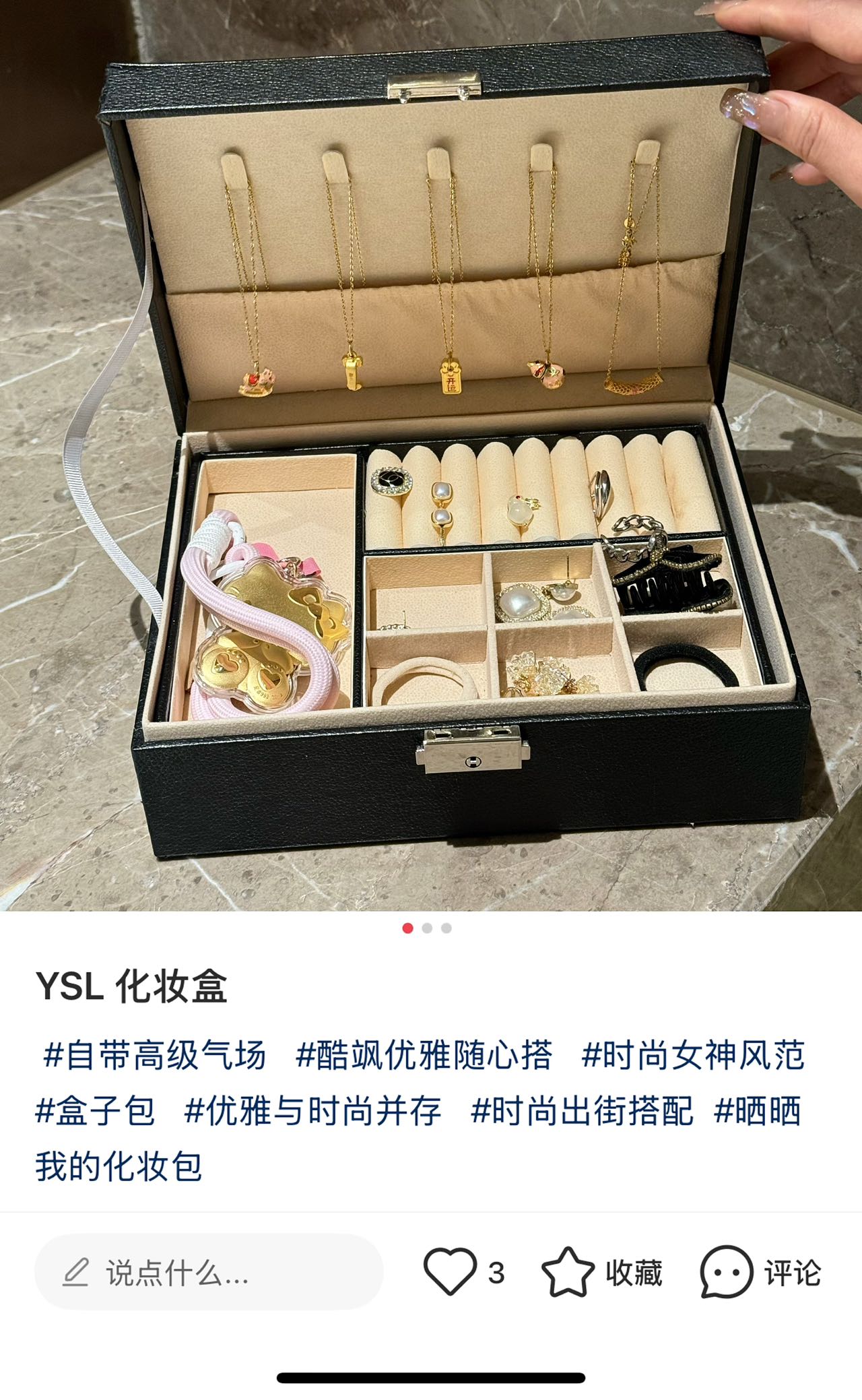Open the #盒子包 hashtag
This screenshot has width=862, height=1400.
pyautogui.click(x=95, y=1110)
